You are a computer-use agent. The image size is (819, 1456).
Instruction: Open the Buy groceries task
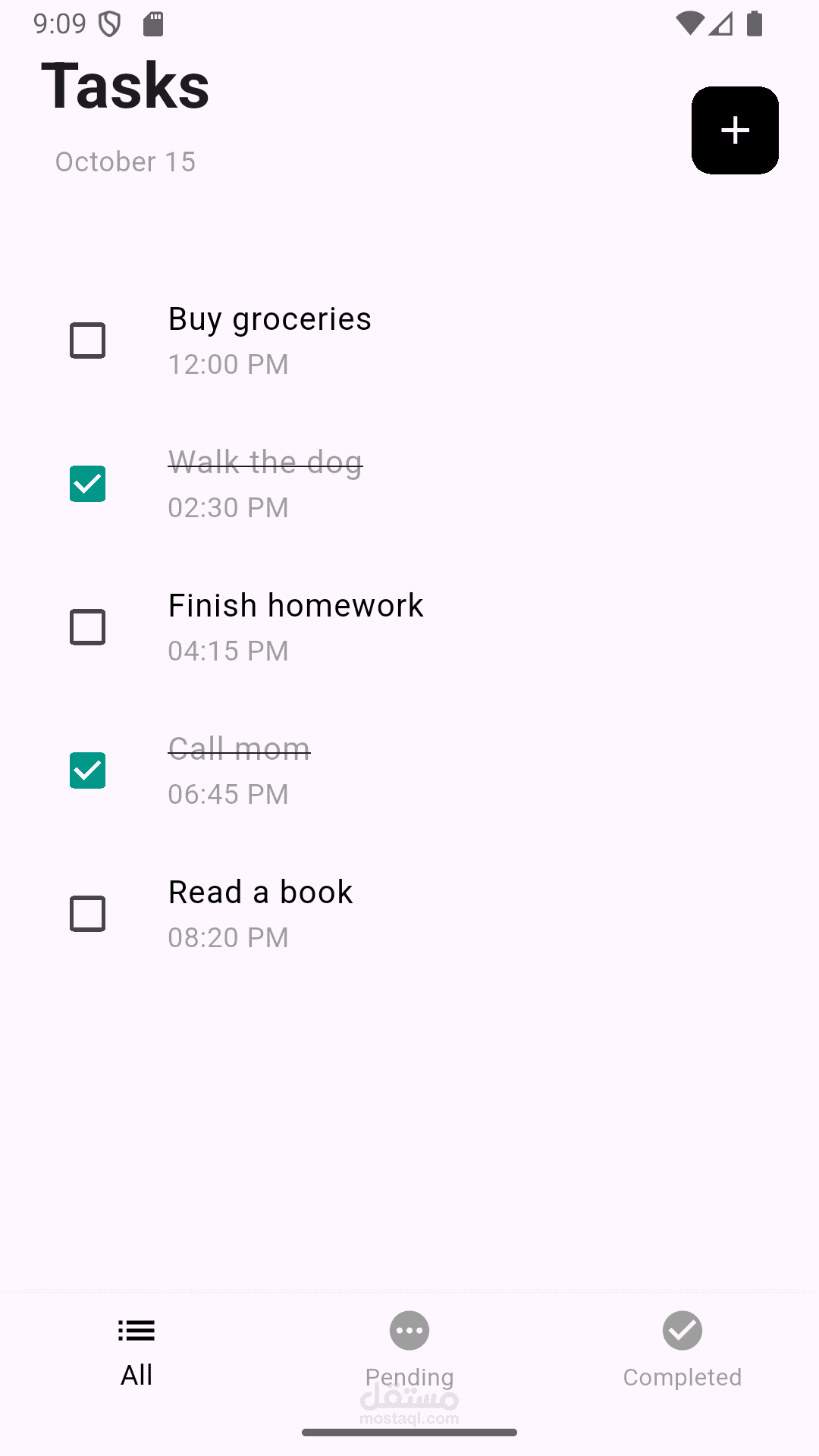[269, 319]
